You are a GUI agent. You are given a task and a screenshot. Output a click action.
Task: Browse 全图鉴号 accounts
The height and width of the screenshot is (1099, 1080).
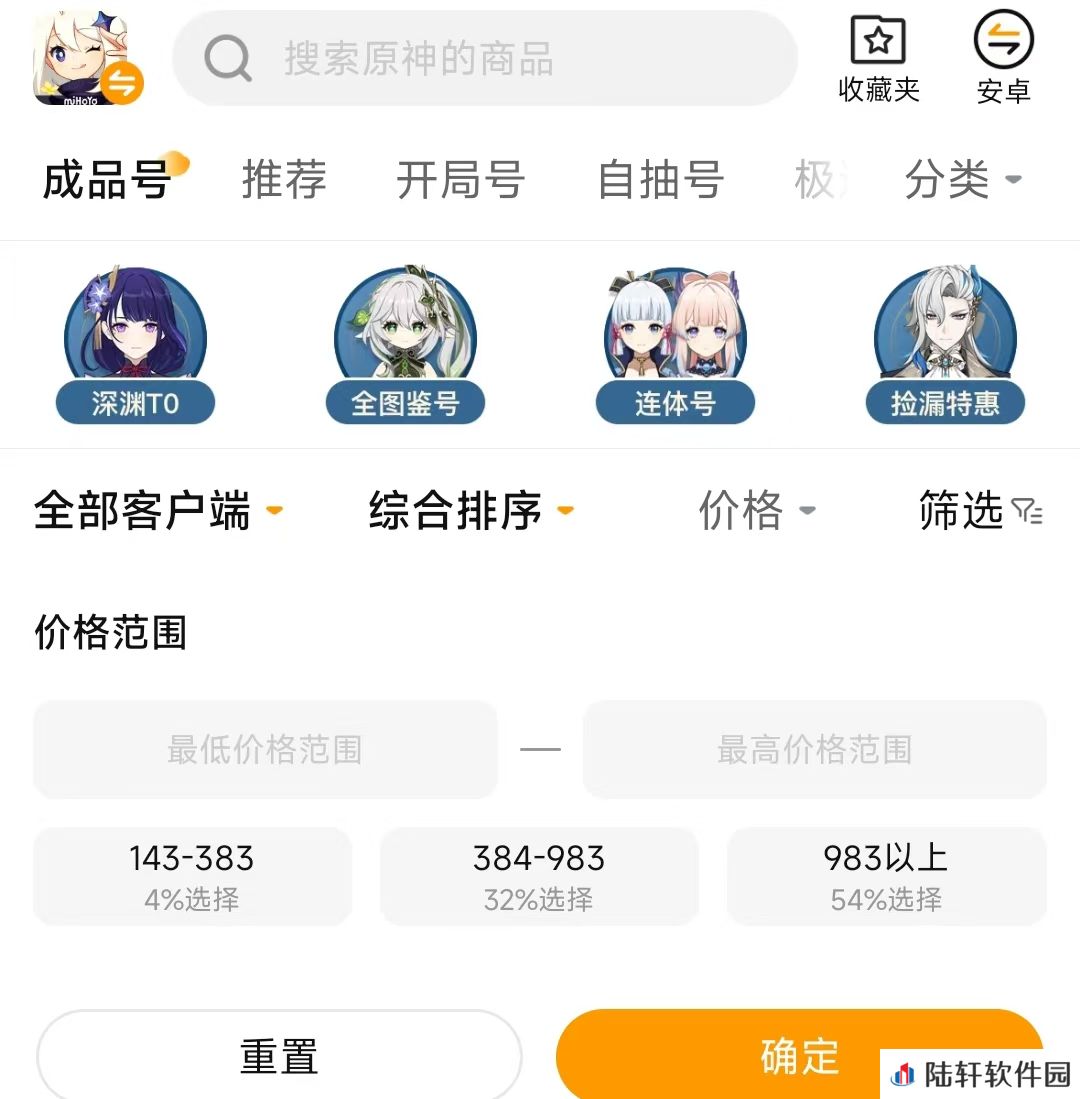[x=405, y=345]
